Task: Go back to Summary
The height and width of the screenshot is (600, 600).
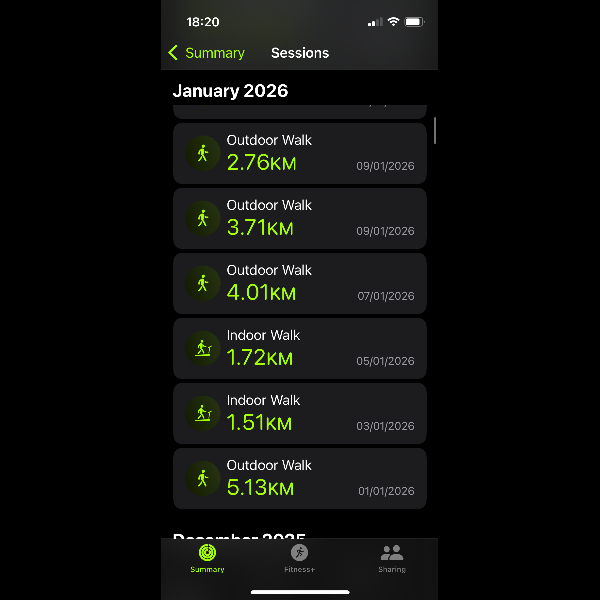Action: pos(207,53)
